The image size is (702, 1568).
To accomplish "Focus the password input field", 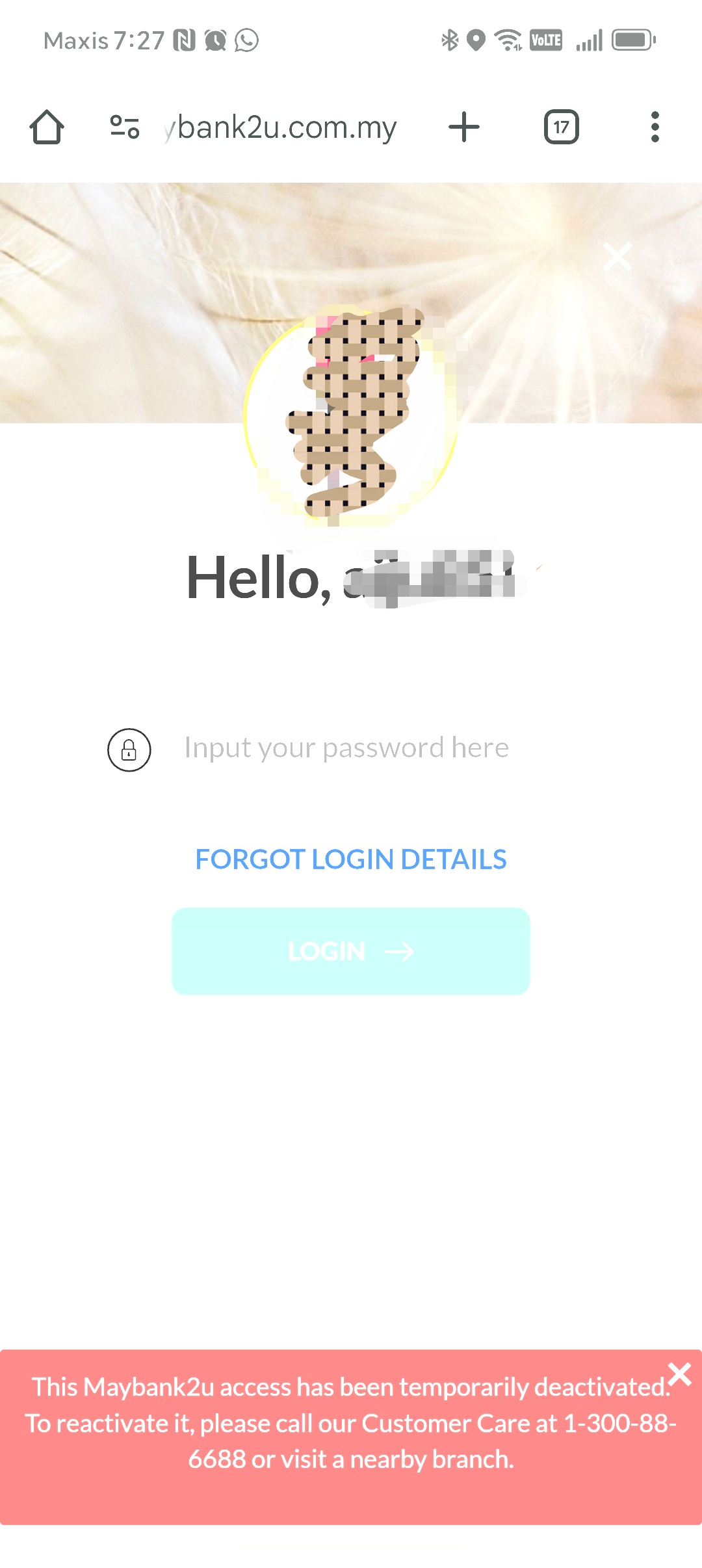I will tap(346, 748).
